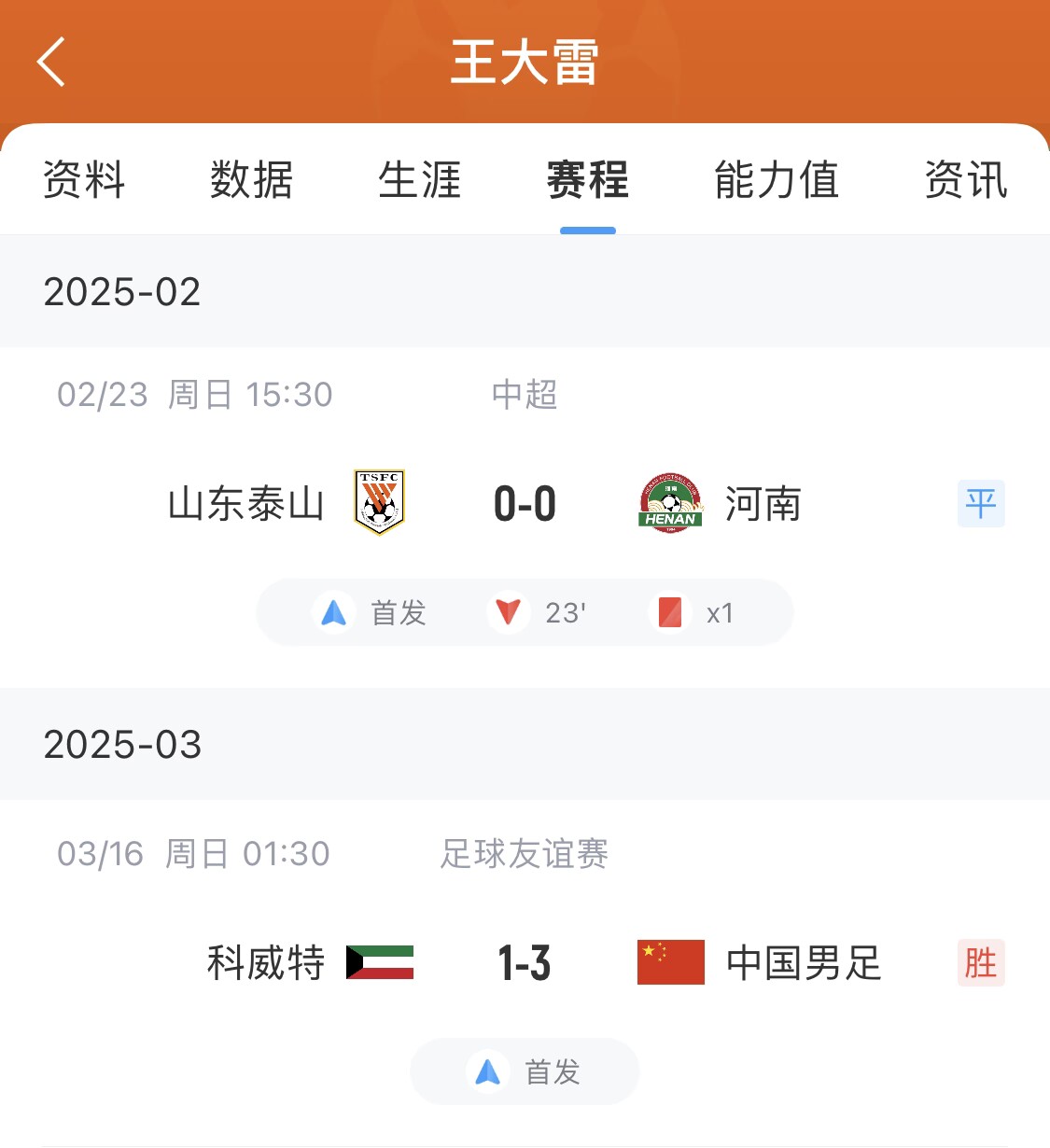Screen dimensions: 1050x1148
Task: Go back using the top-left arrow
Action: point(51,63)
